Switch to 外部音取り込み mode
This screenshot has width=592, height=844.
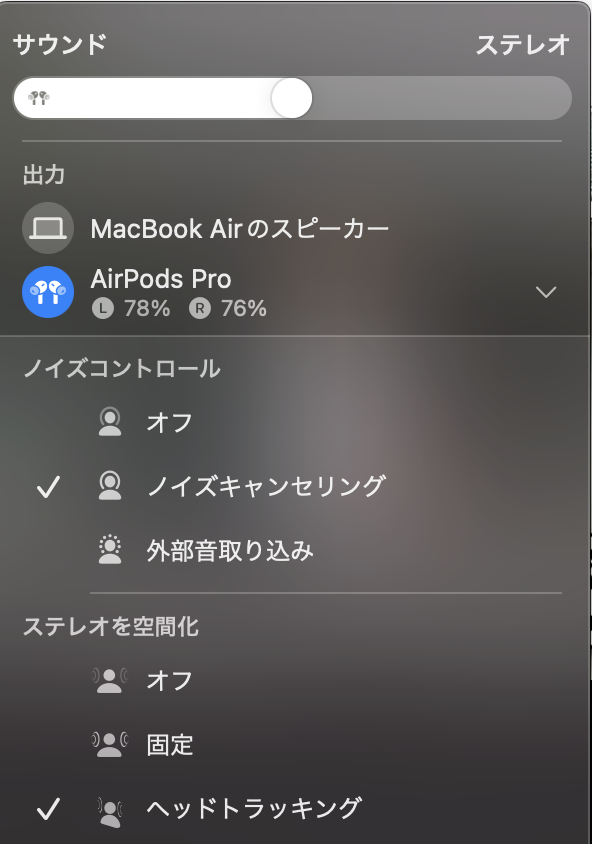[292, 551]
